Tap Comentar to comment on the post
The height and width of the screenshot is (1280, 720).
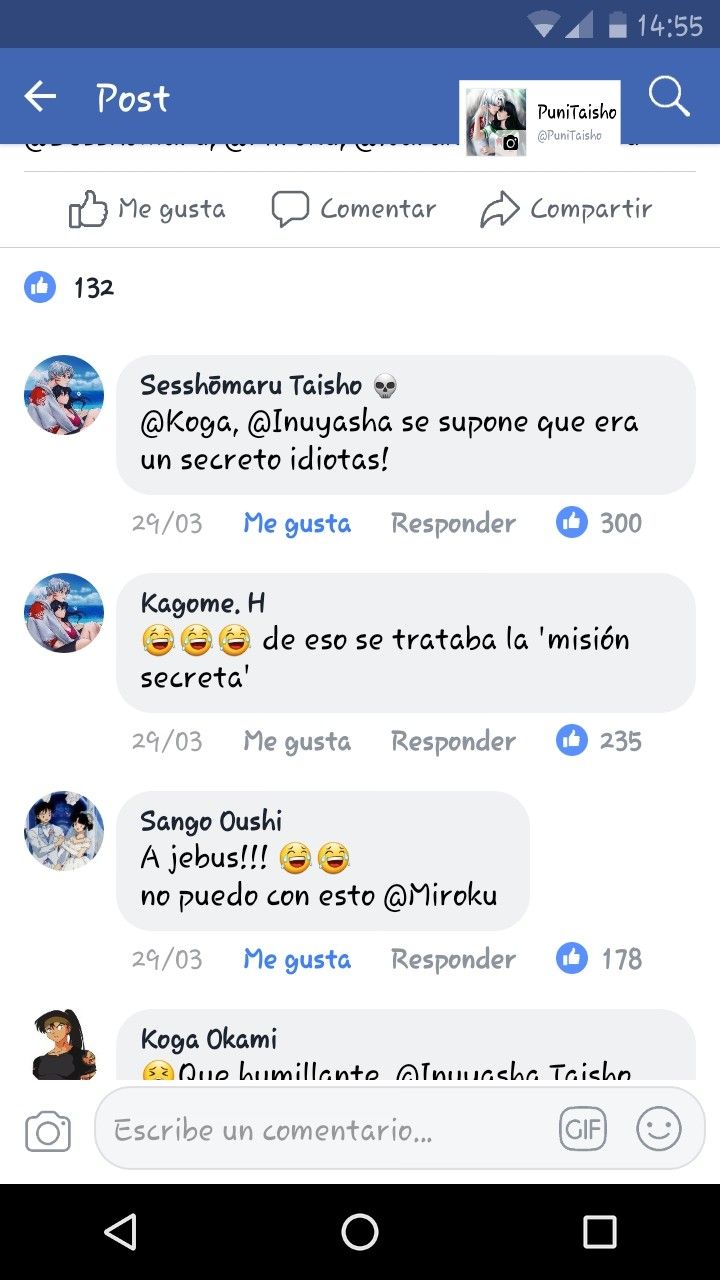[354, 209]
